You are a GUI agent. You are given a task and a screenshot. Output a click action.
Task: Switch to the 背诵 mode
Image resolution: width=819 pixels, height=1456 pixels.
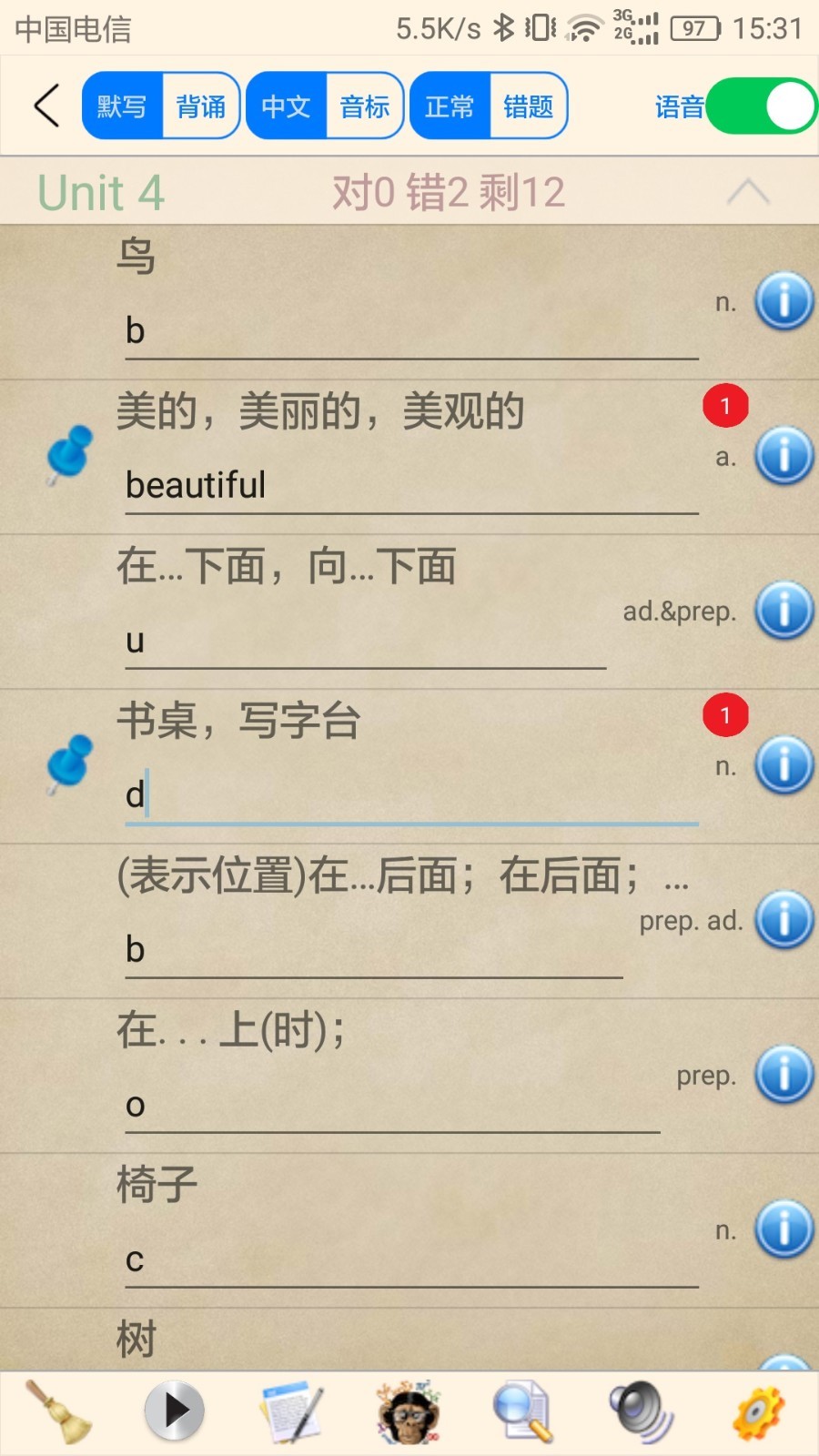[x=201, y=106]
